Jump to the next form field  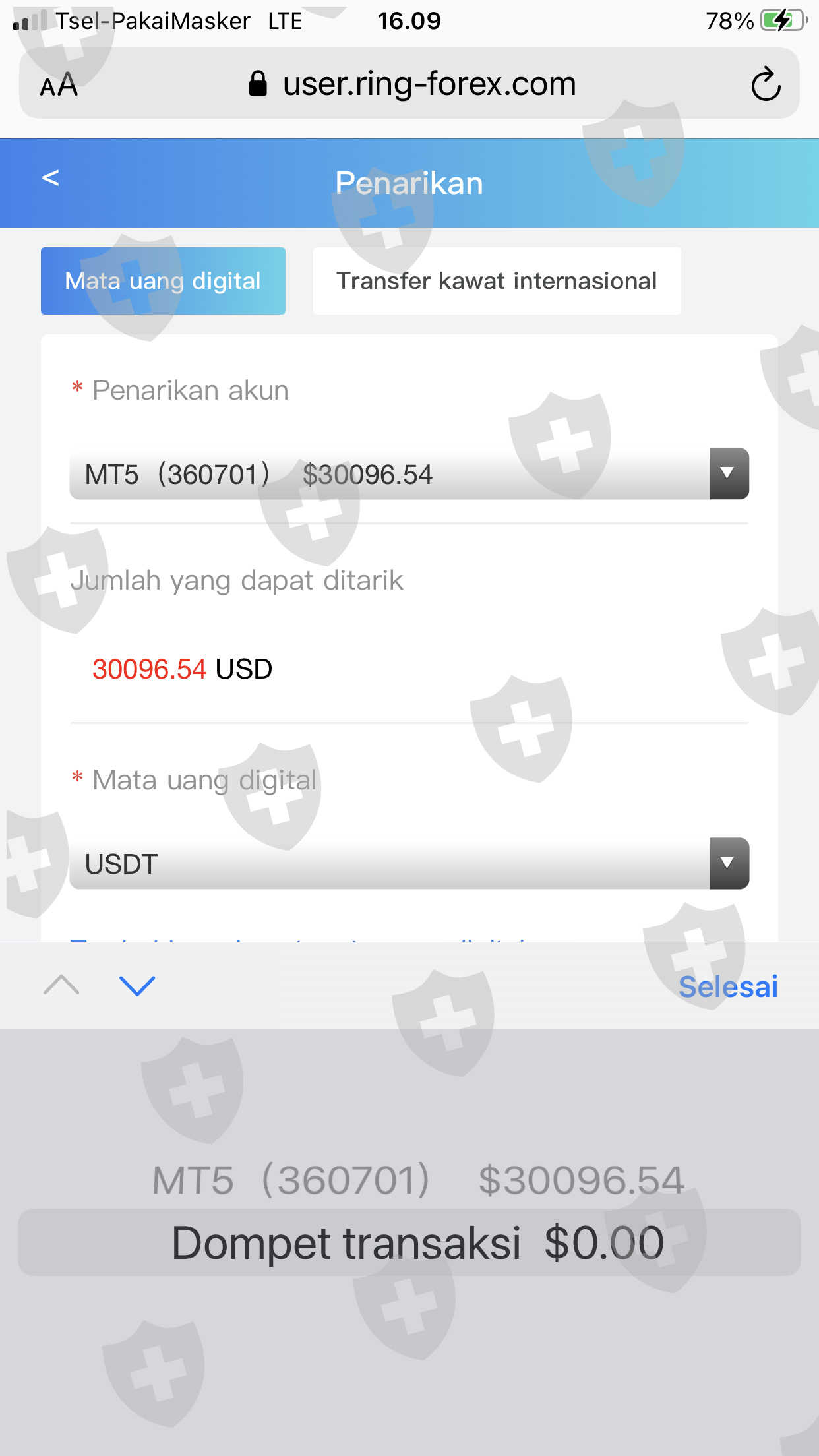(x=137, y=986)
